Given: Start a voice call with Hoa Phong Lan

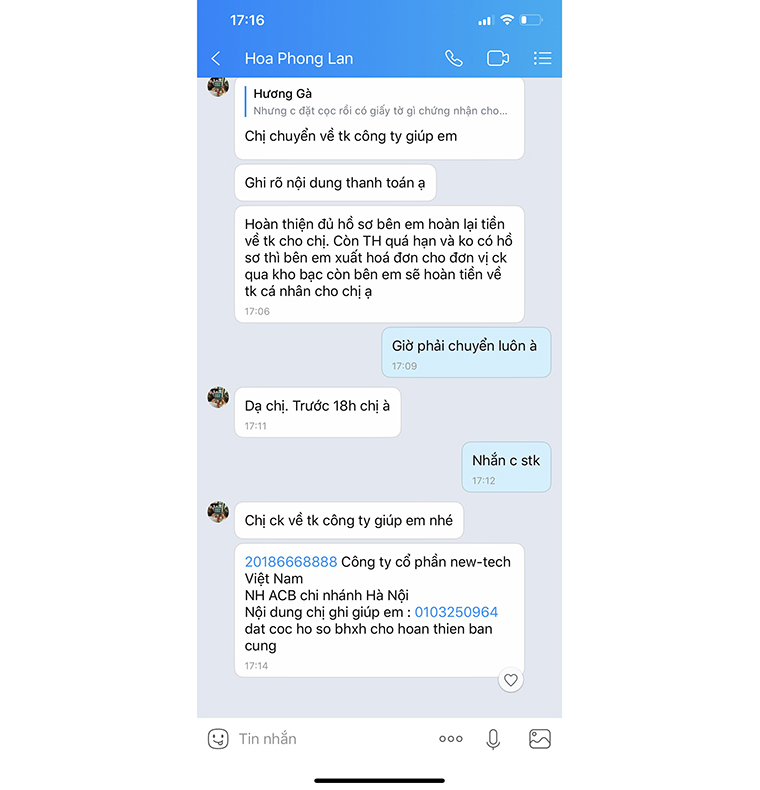Looking at the screenshot, I should click(x=454, y=58).
